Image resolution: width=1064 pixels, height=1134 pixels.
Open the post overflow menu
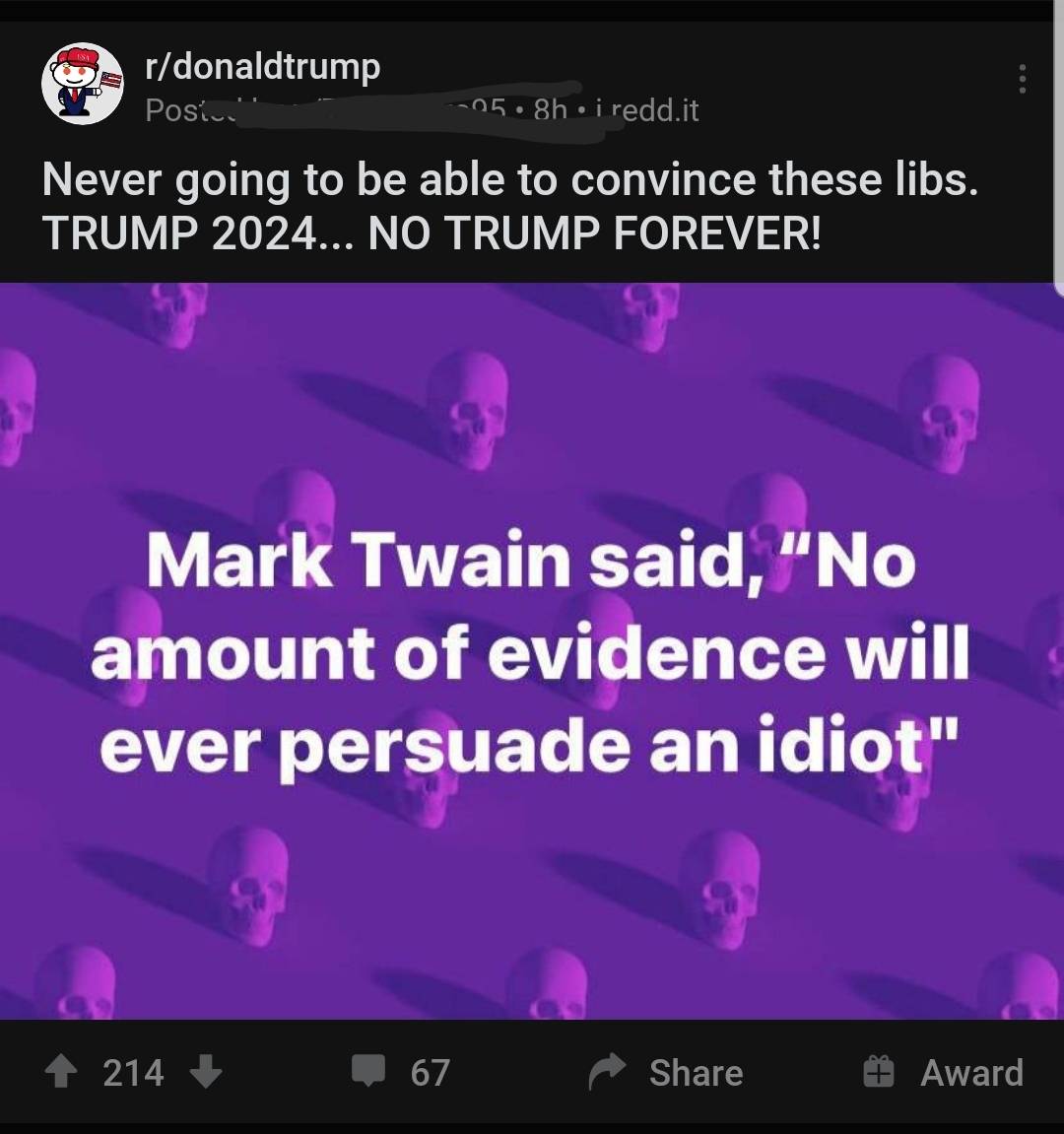pyautogui.click(x=1023, y=79)
